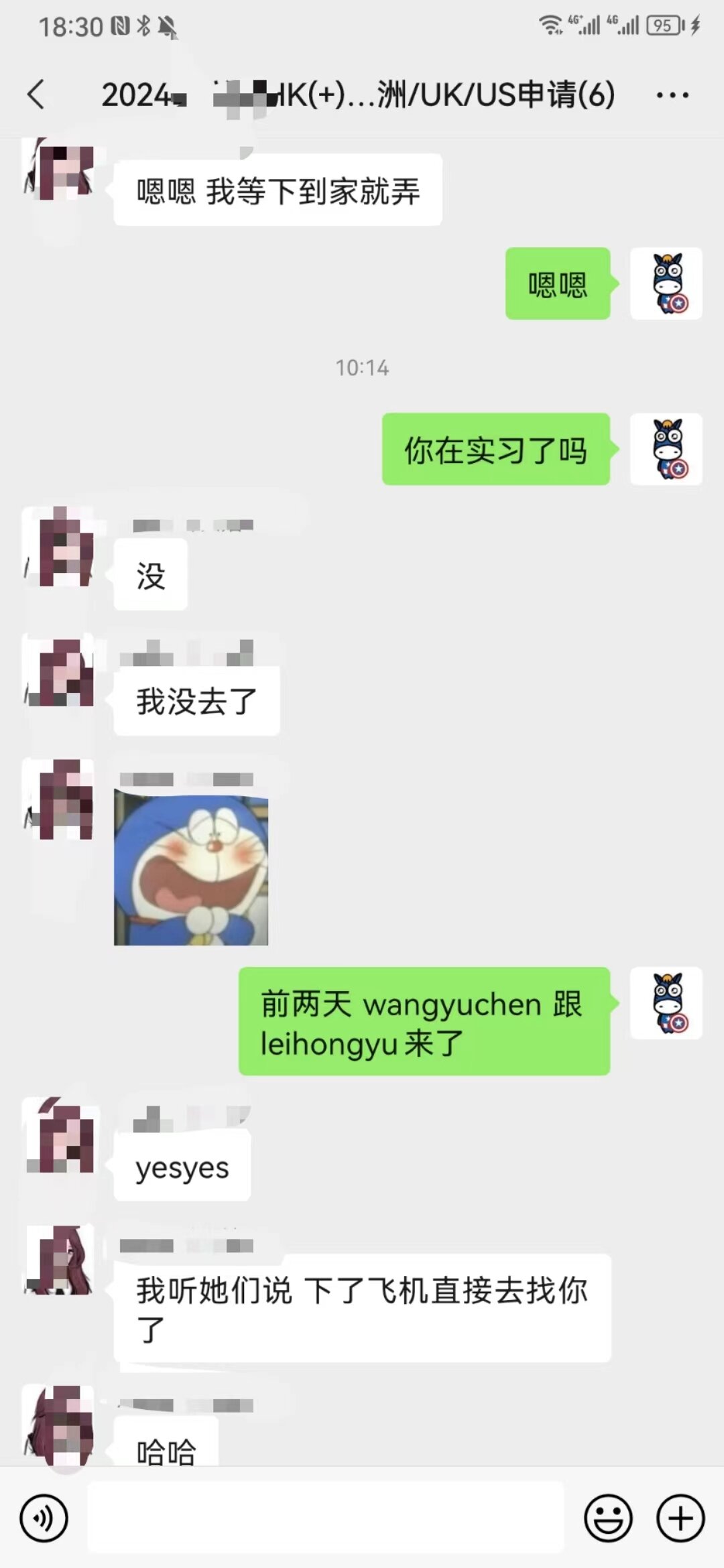This screenshot has height=1568, width=724.
Task: Open the emoji sticker panel
Action: click(608, 1518)
